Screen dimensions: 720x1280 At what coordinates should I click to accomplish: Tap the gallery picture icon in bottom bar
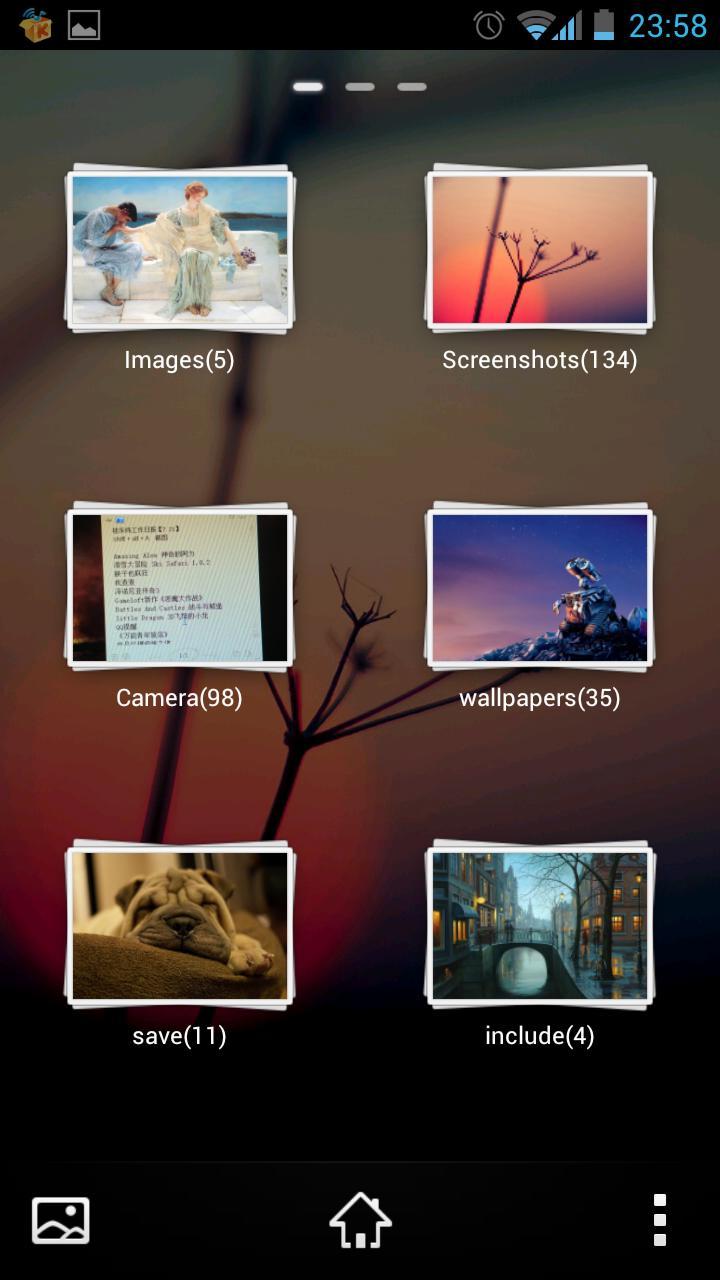(61, 1220)
